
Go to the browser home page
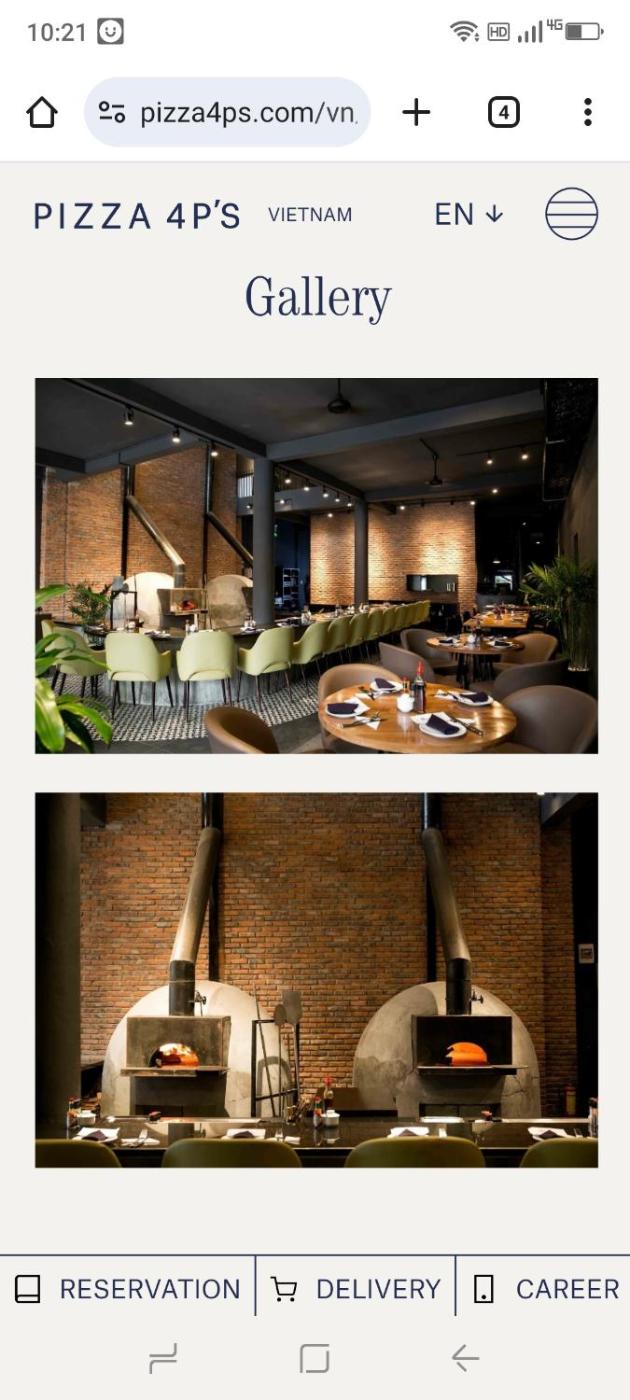point(42,112)
